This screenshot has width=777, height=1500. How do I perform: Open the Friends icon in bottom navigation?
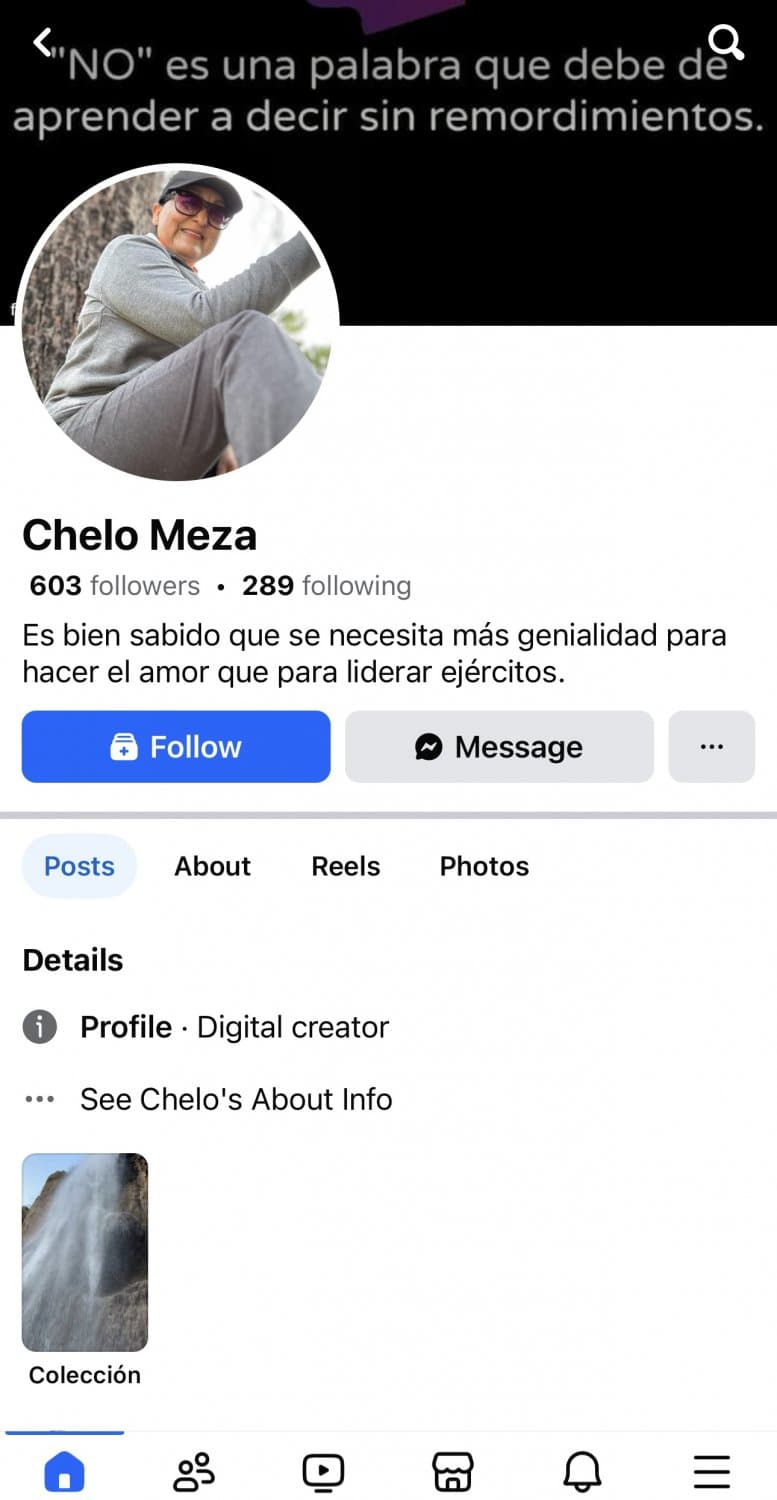pyautogui.click(x=194, y=1470)
